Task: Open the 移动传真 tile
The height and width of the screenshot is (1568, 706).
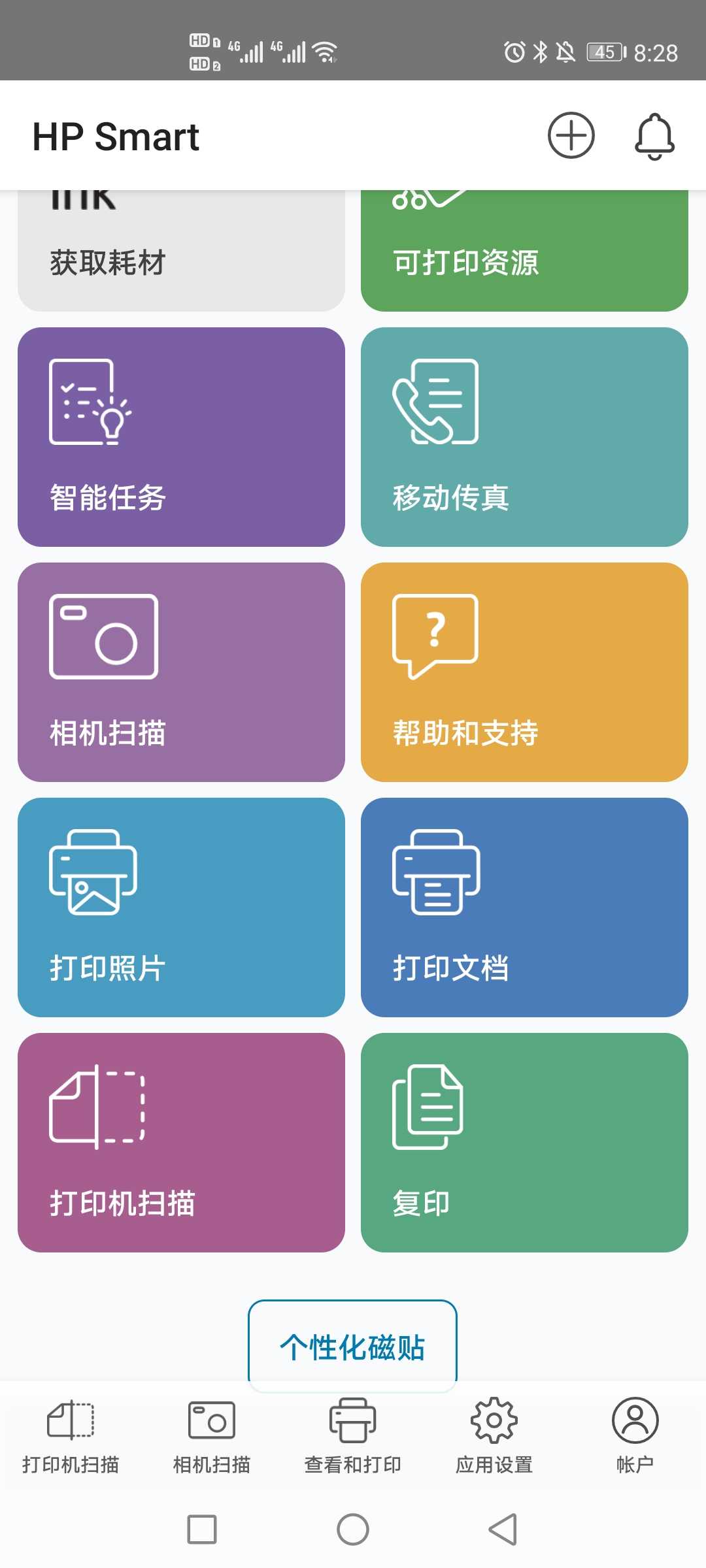Action: point(524,437)
